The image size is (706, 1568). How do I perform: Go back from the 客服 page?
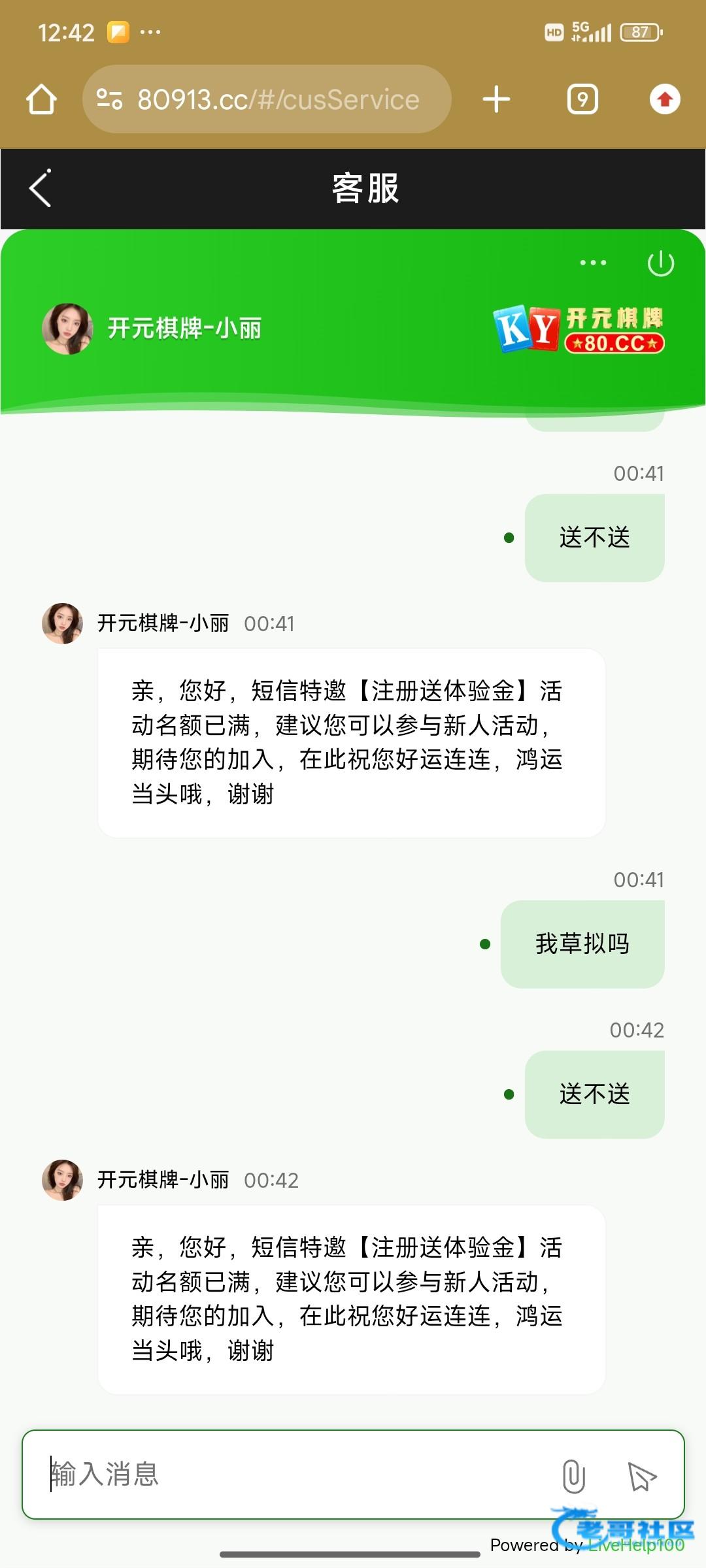point(41,188)
